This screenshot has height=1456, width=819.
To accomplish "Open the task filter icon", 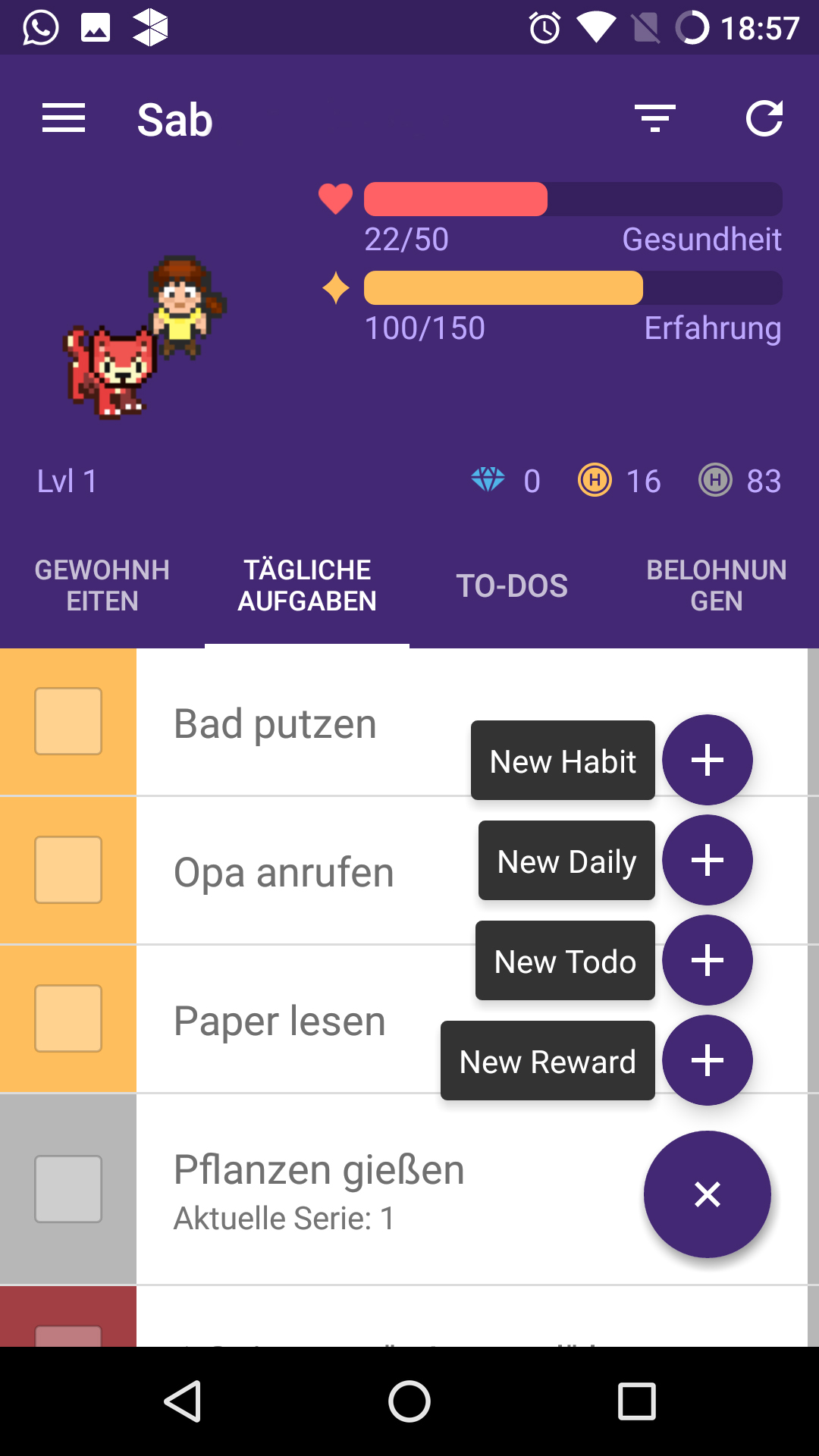I will pos(655,118).
